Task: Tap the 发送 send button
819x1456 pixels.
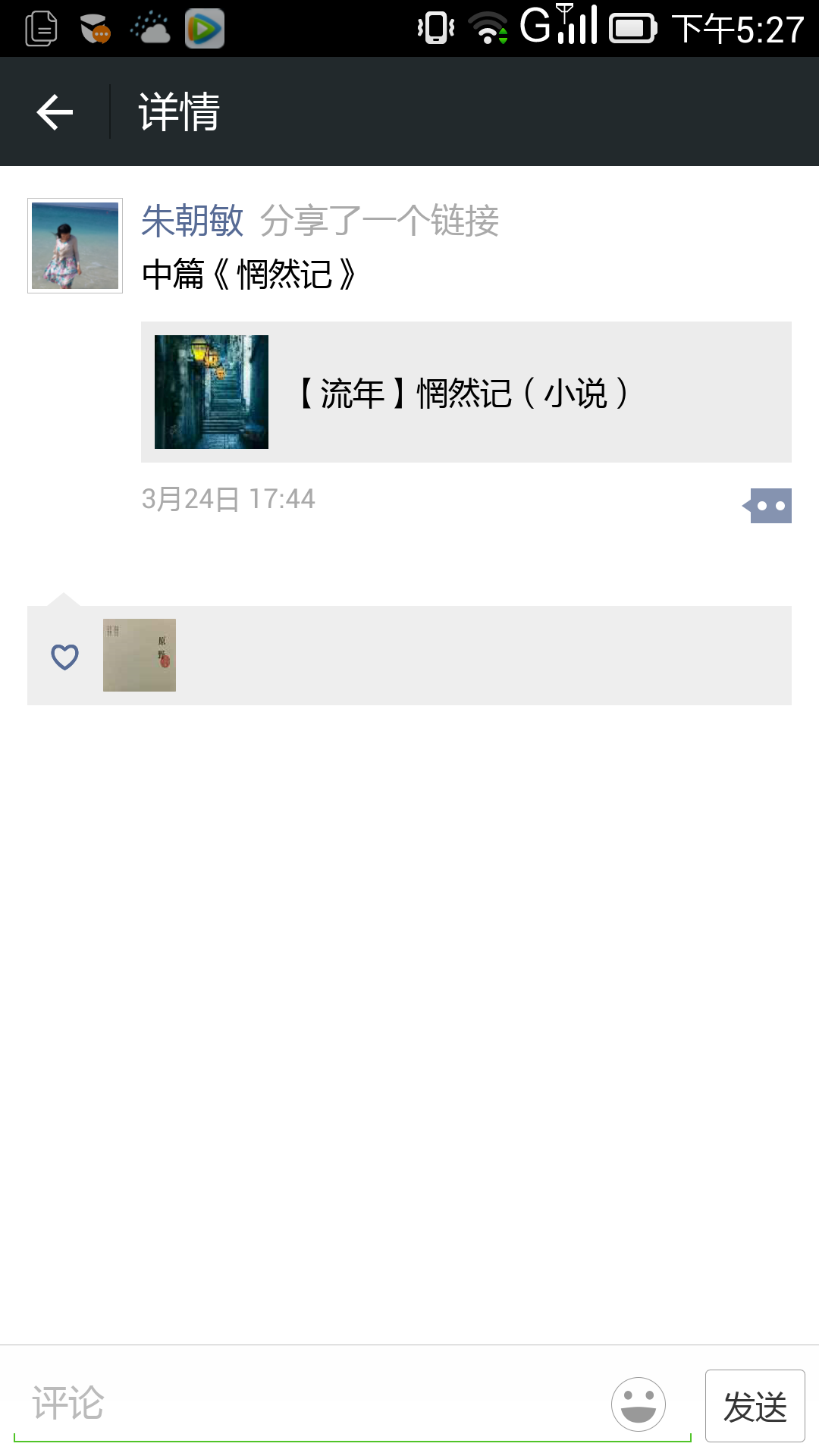Action: tap(755, 1406)
